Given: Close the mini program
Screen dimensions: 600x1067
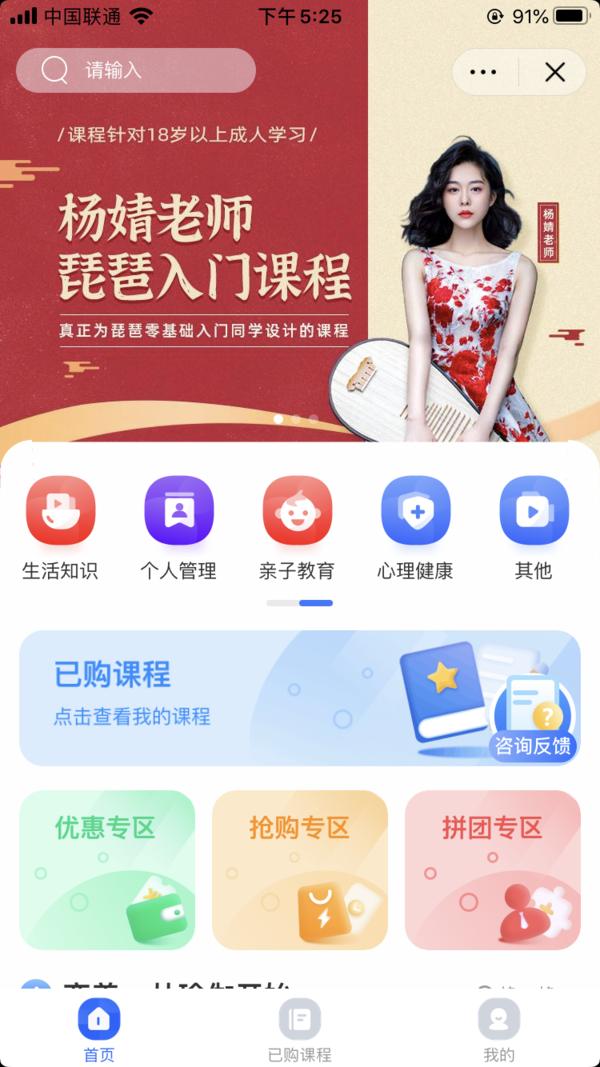Looking at the screenshot, I should (555, 72).
